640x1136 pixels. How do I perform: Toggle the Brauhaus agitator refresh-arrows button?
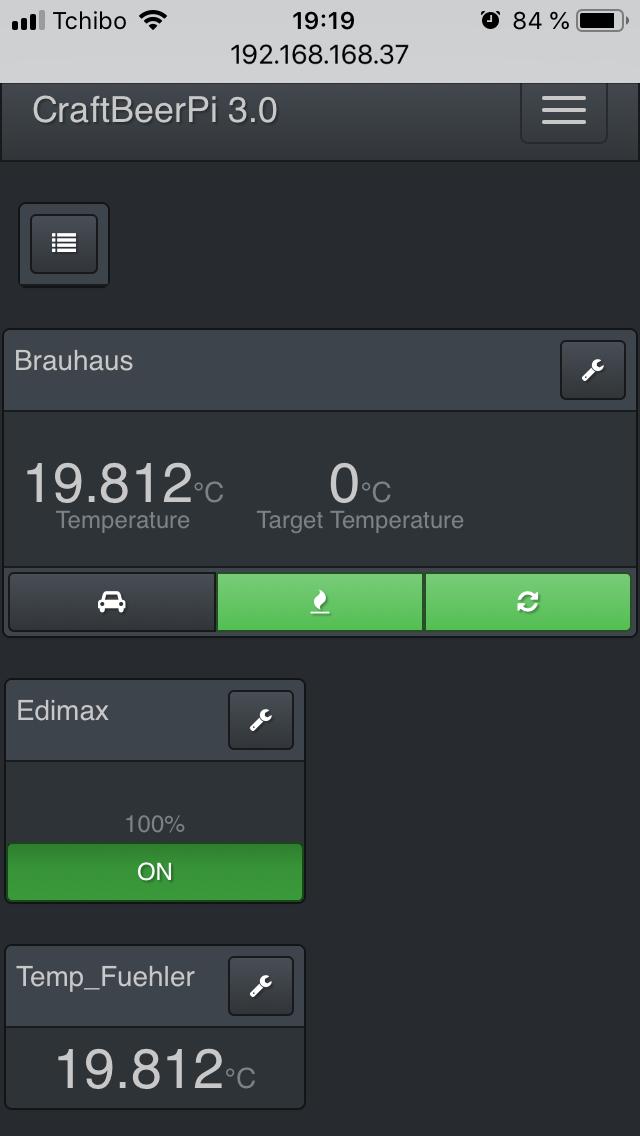click(528, 601)
